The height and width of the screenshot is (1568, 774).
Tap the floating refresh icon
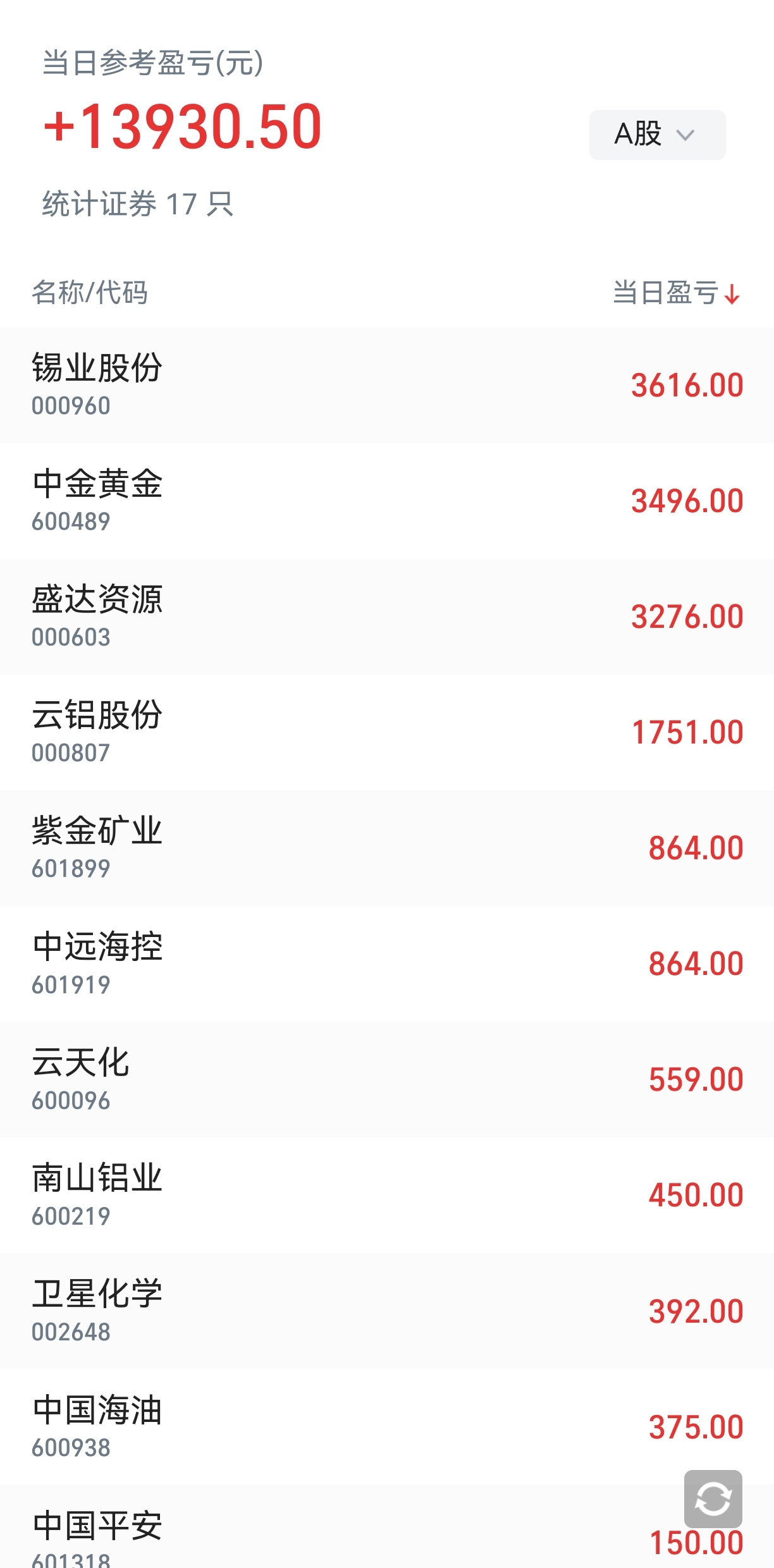click(713, 1498)
